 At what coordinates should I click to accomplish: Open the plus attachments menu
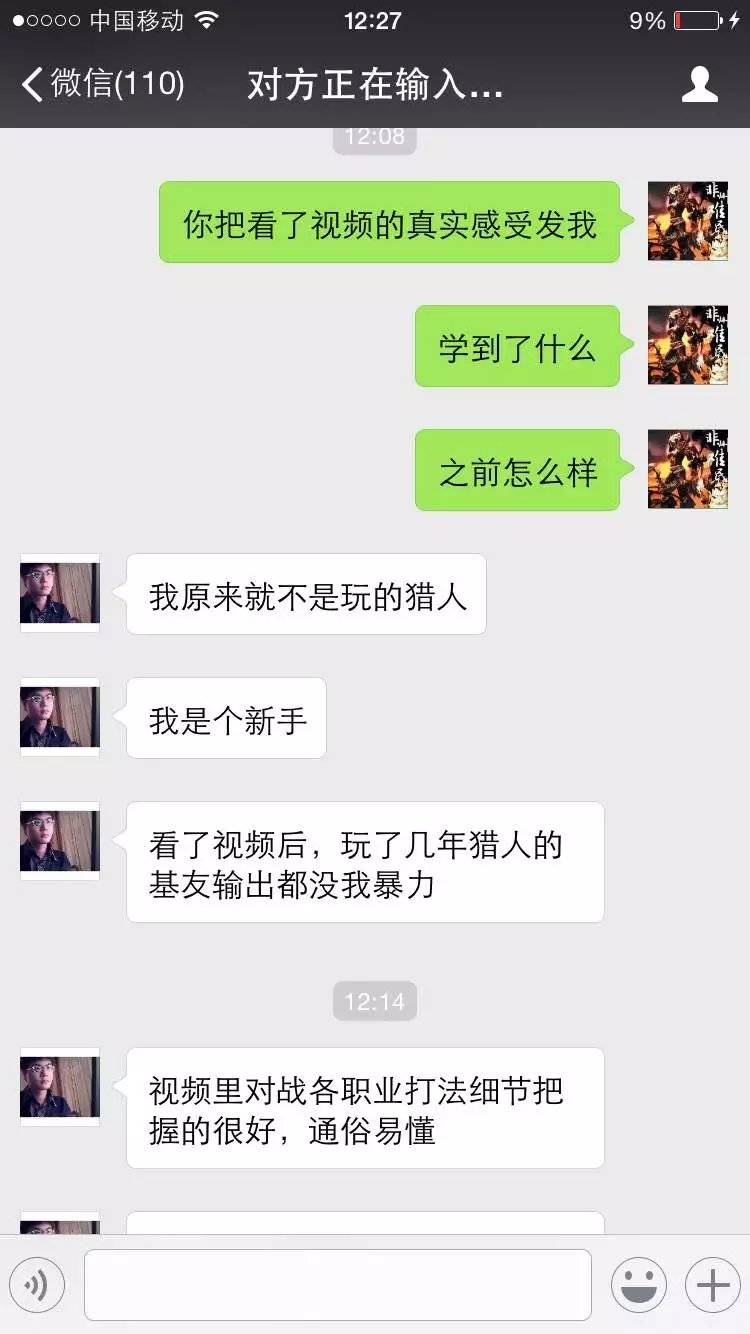click(x=712, y=1284)
